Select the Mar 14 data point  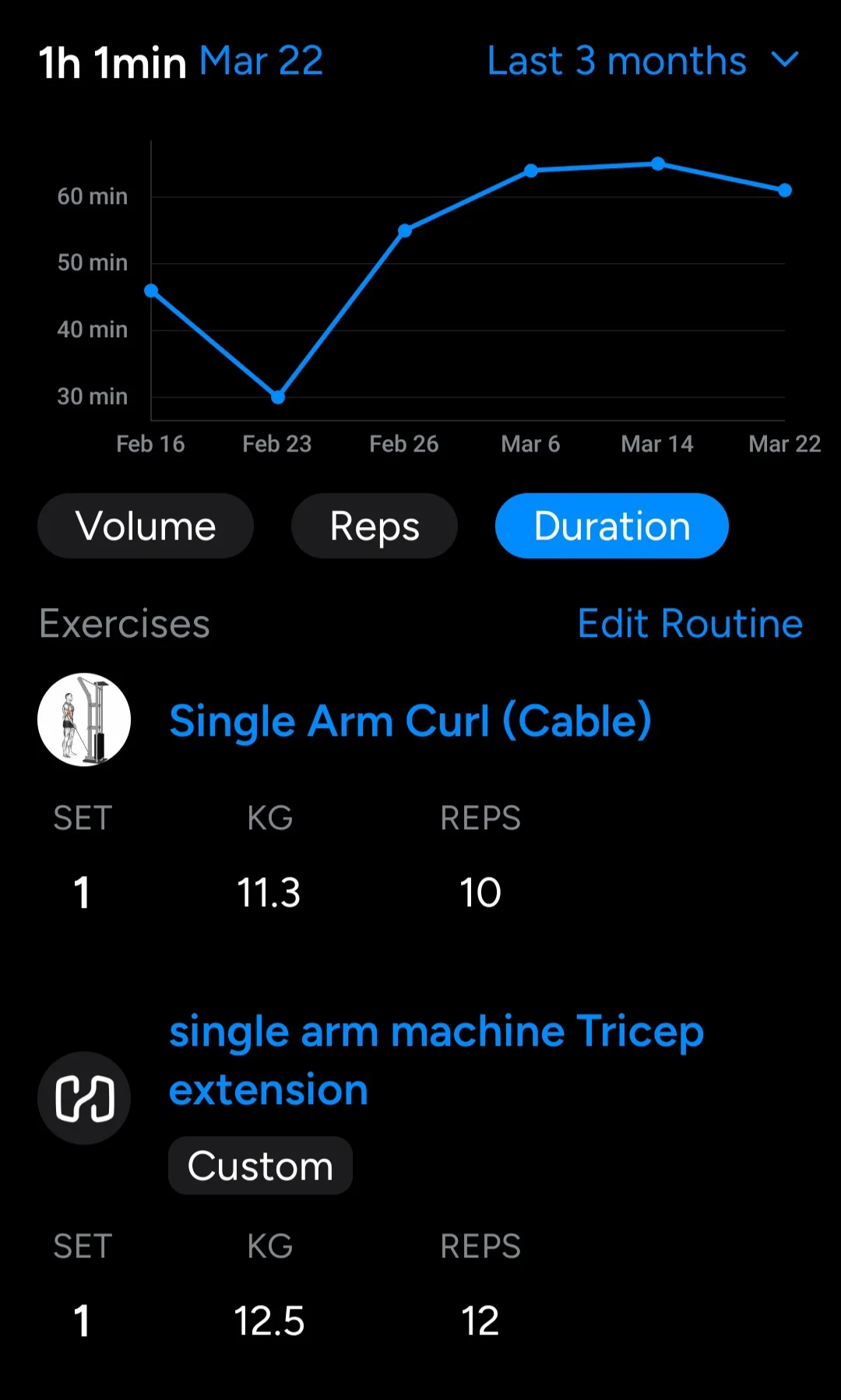click(658, 164)
